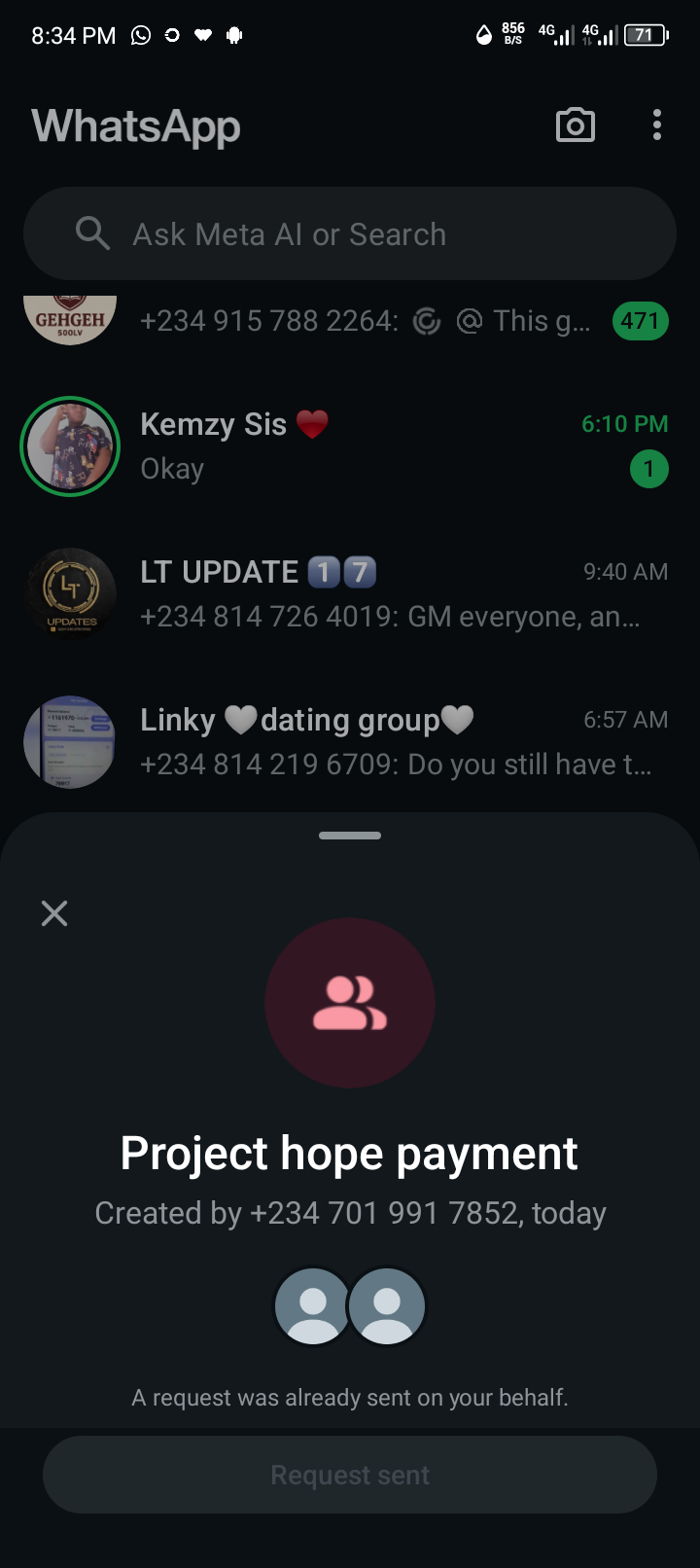This screenshot has height=1568, width=700.
Task: Open the camera icon
Action: click(x=575, y=125)
